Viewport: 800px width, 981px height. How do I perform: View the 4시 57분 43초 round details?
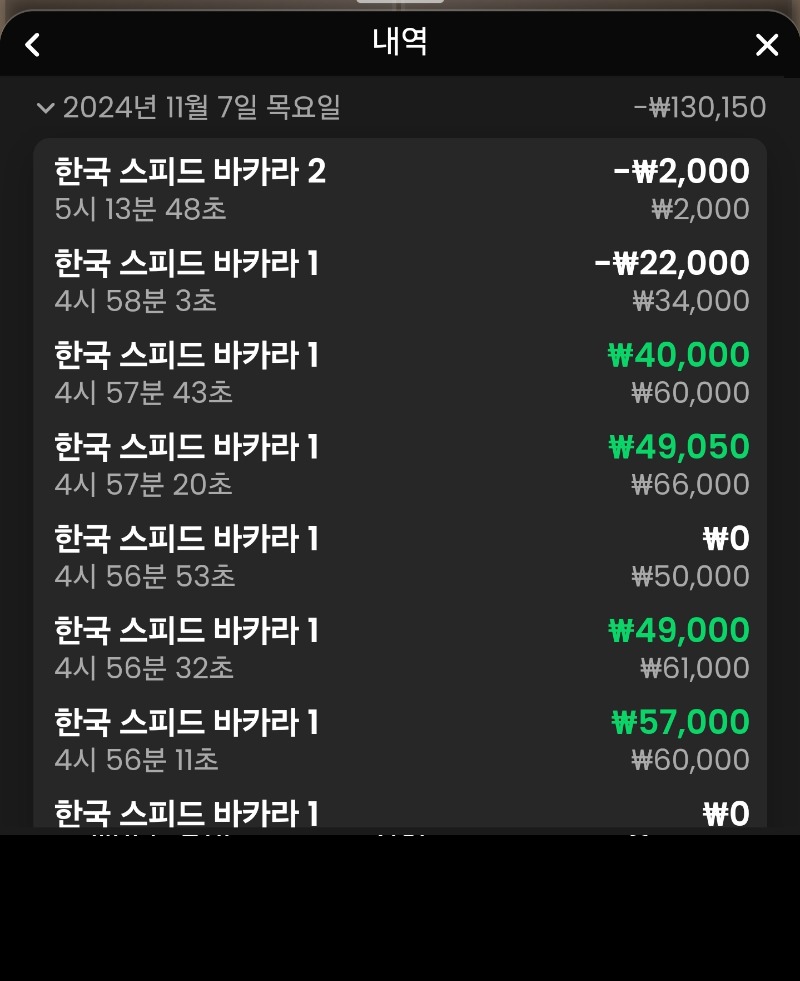click(400, 373)
